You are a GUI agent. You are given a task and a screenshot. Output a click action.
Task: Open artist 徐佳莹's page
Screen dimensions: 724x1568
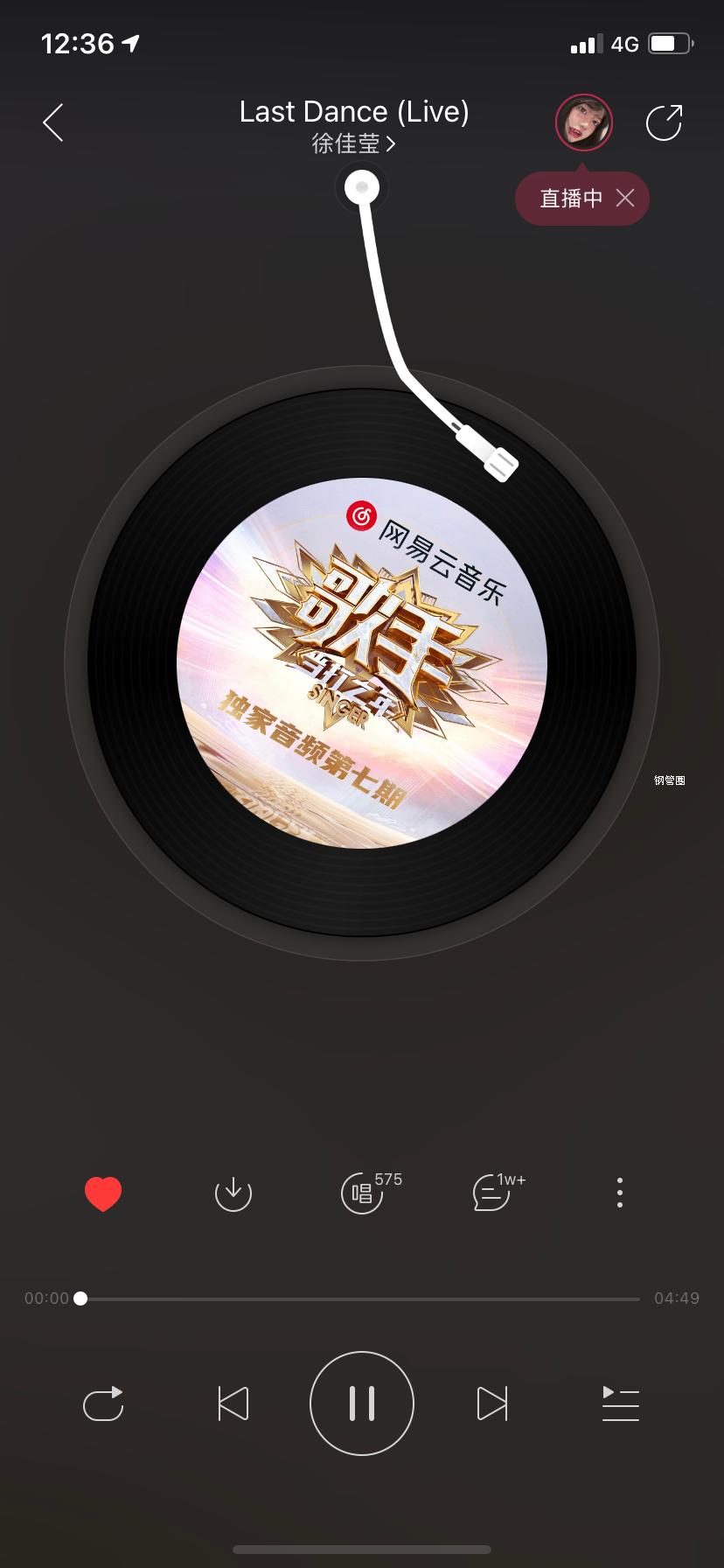pyautogui.click(x=353, y=143)
